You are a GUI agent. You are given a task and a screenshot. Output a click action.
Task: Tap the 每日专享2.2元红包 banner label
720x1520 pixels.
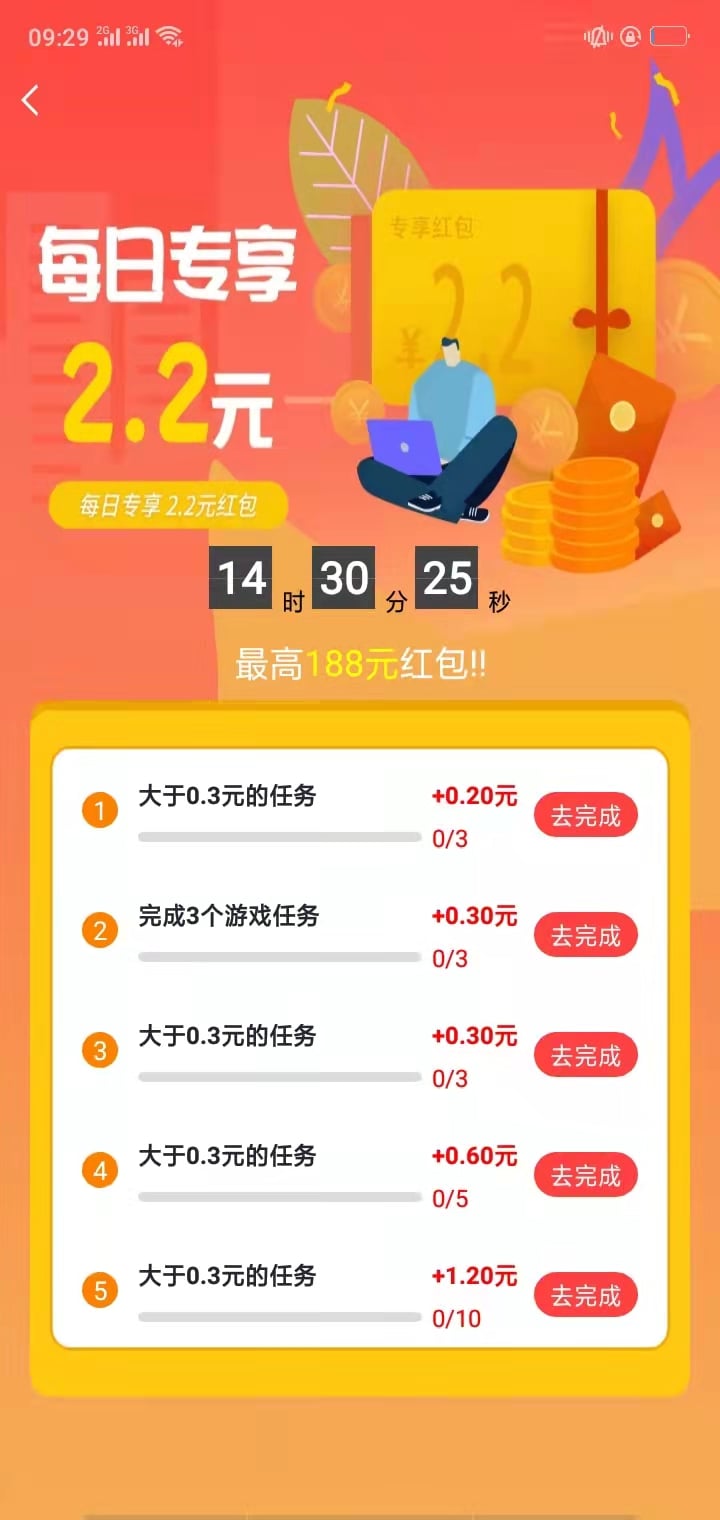[167, 506]
